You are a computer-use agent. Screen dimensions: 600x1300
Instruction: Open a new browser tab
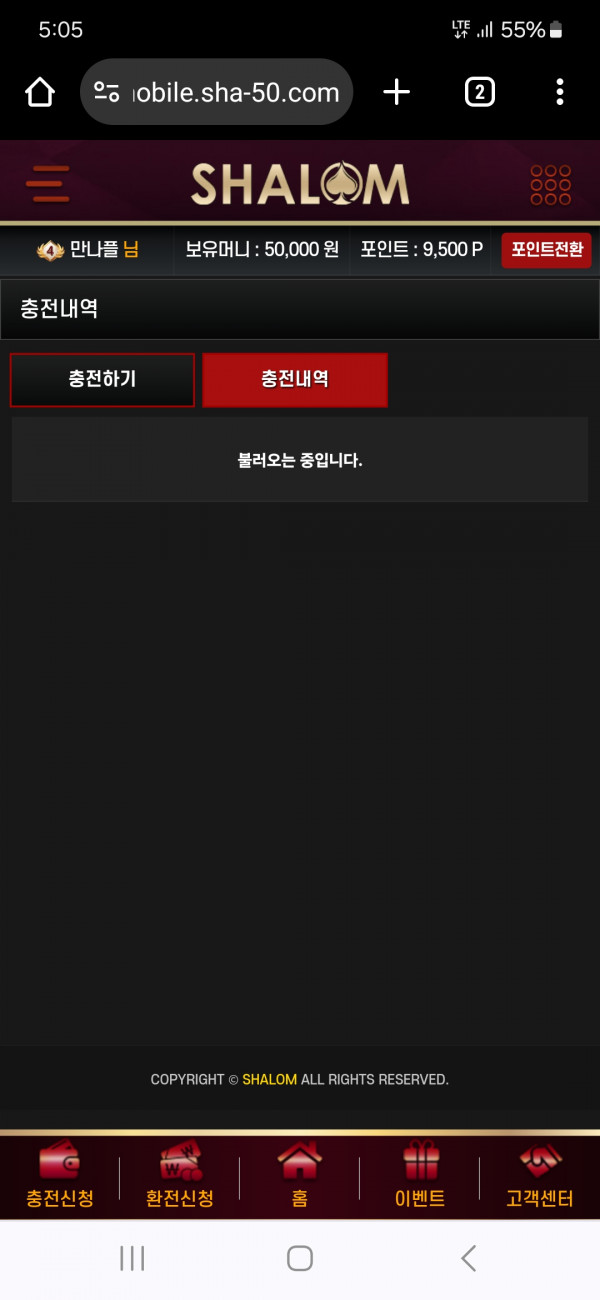click(x=397, y=93)
